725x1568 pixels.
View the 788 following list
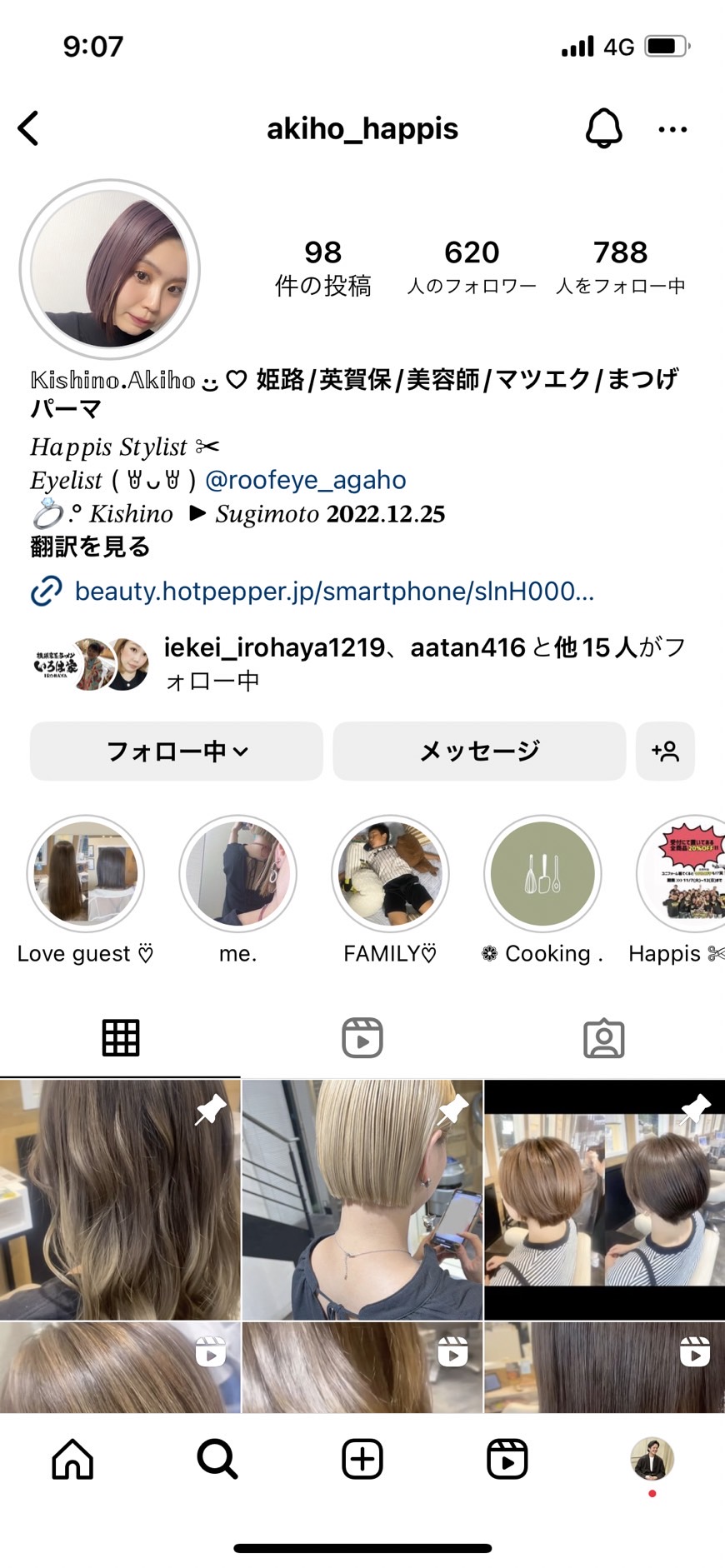[621, 267]
